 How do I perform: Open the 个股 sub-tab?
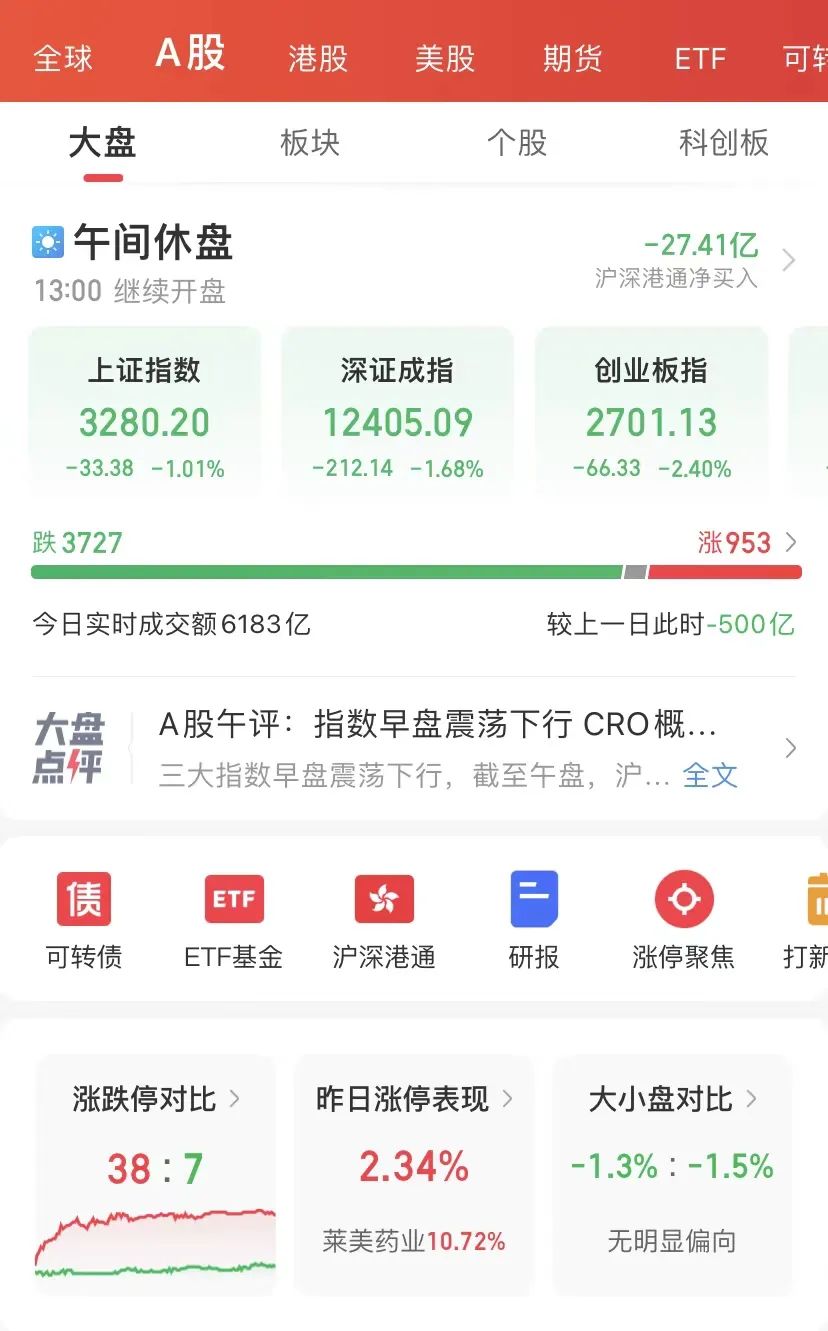516,143
